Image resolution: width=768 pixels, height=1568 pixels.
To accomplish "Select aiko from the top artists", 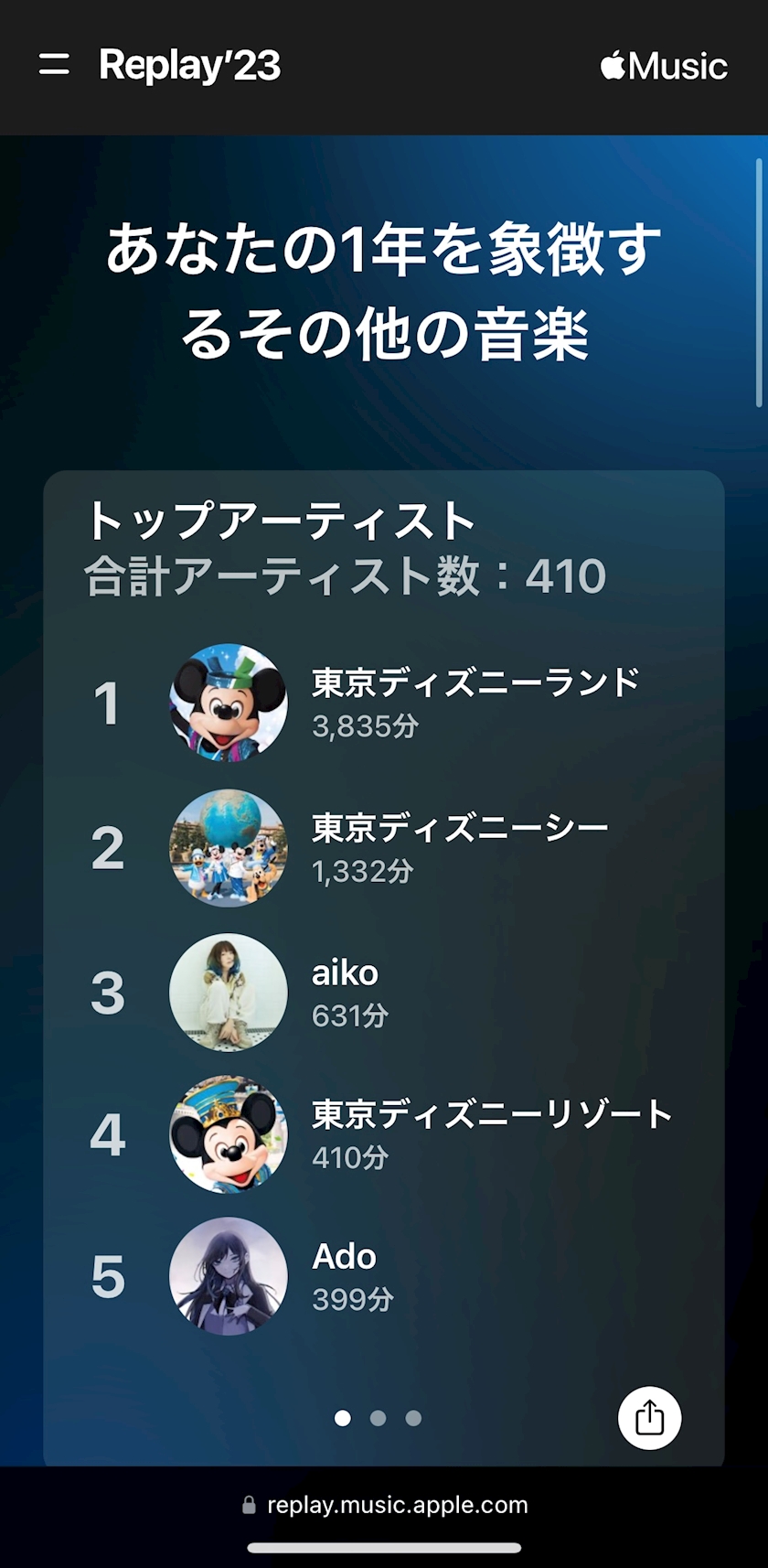I will 384,993.
